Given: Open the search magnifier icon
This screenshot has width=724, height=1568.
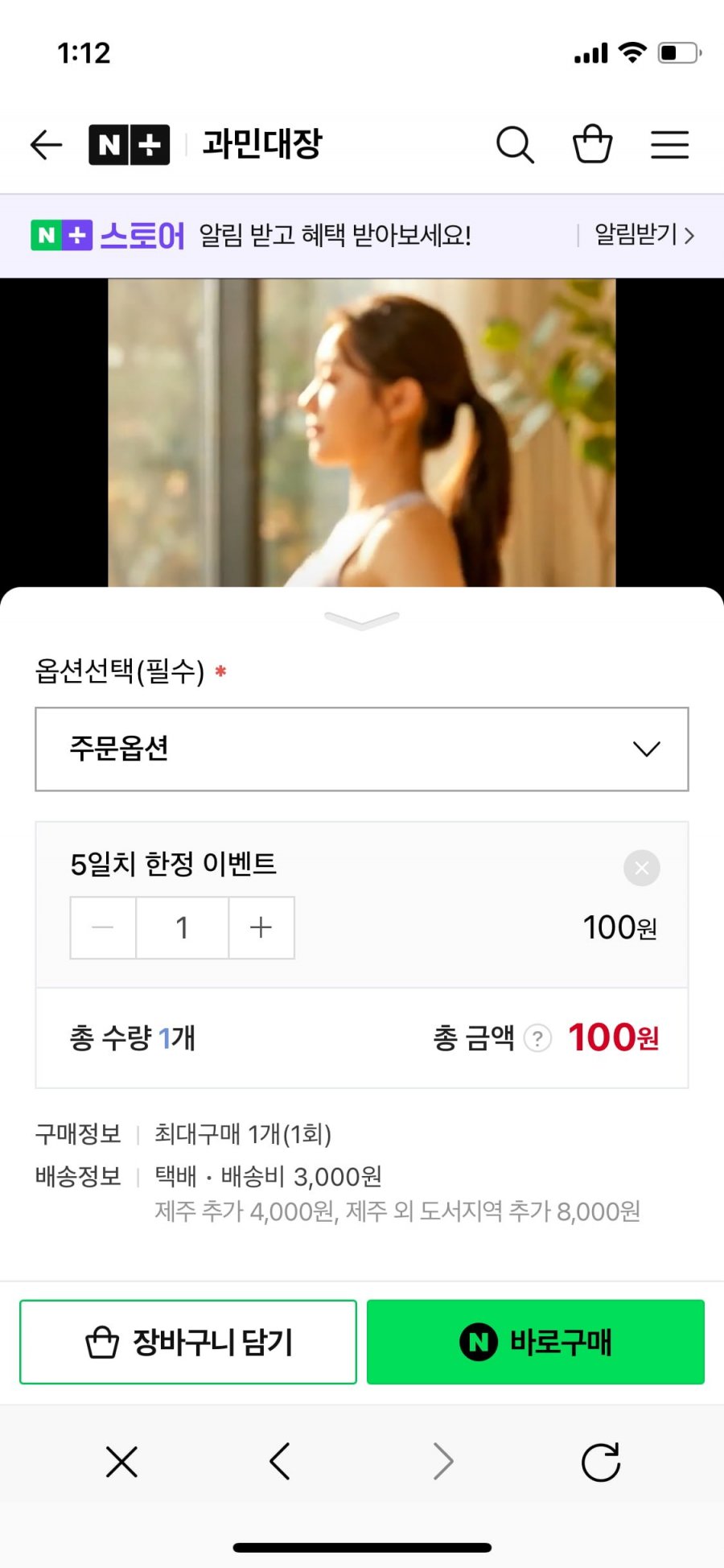Looking at the screenshot, I should tap(515, 145).
